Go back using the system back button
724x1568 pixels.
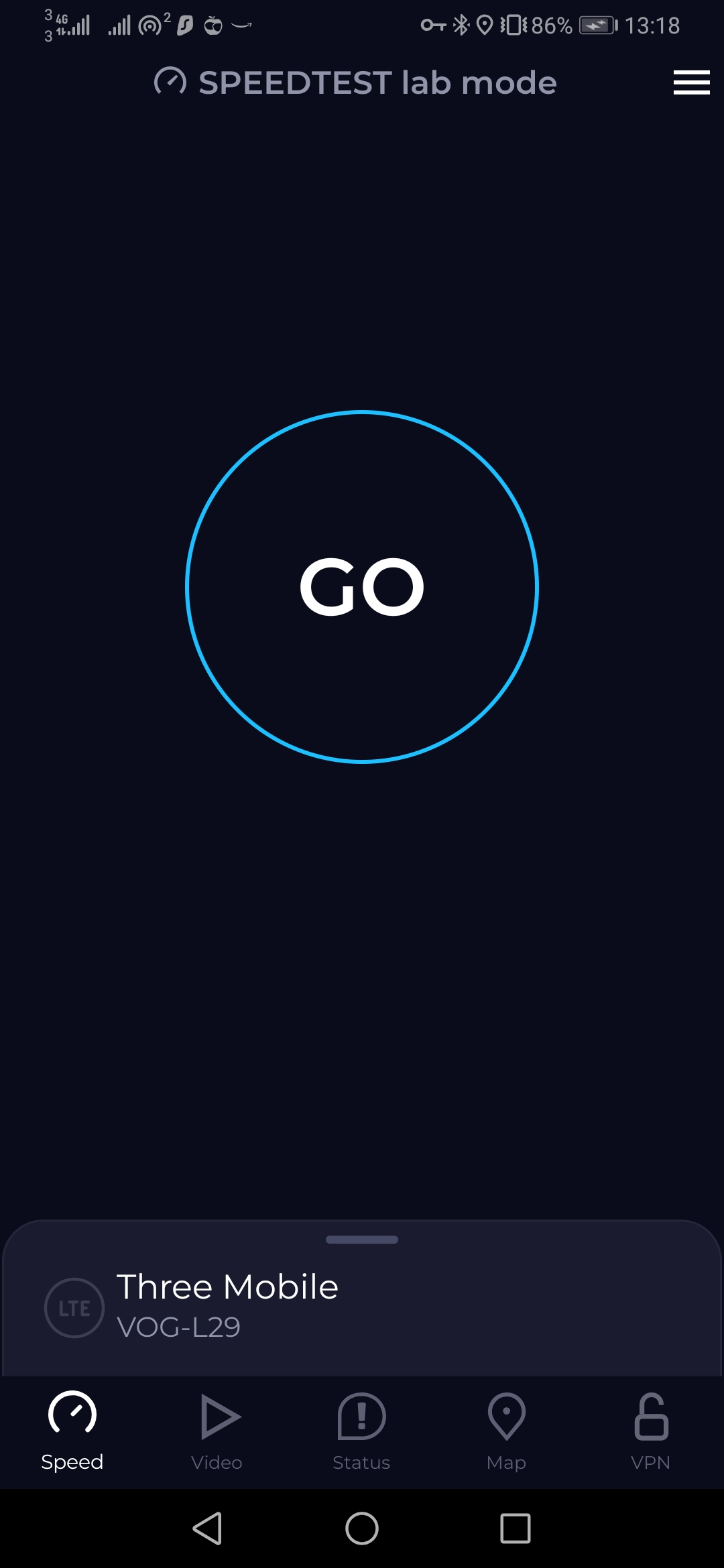tap(208, 1528)
